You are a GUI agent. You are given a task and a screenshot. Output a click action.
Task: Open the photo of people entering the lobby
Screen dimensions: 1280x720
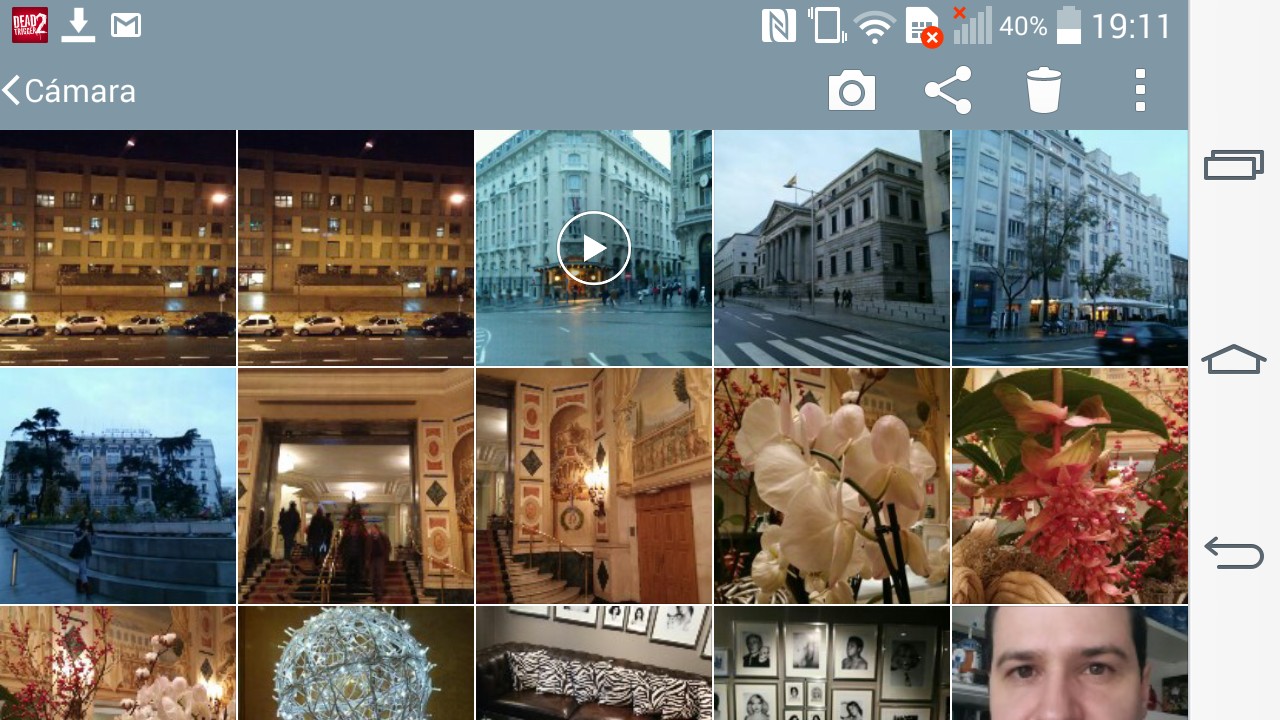(355, 486)
